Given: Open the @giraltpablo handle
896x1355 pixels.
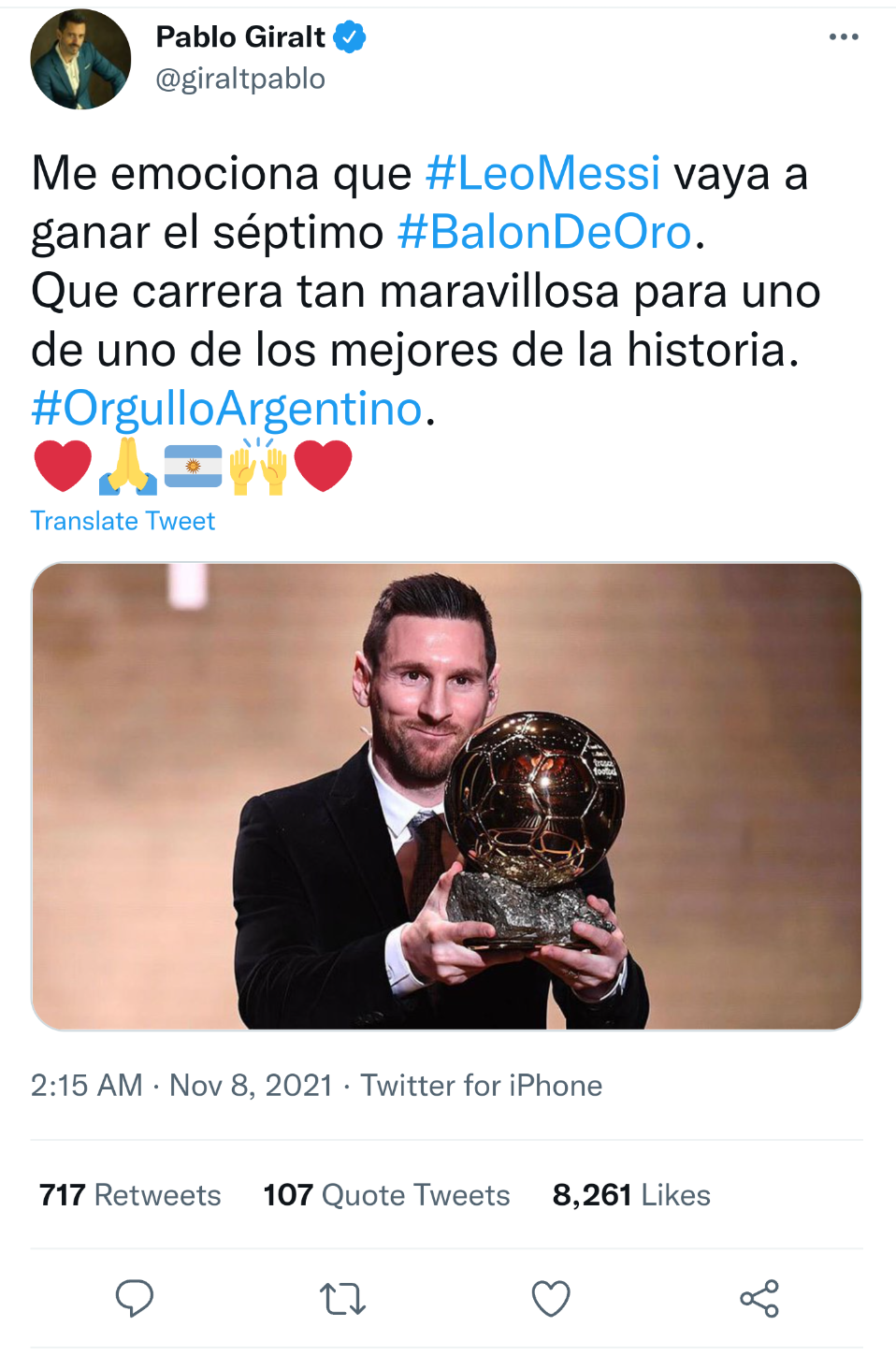Looking at the screenshot, I should [240, 79].
